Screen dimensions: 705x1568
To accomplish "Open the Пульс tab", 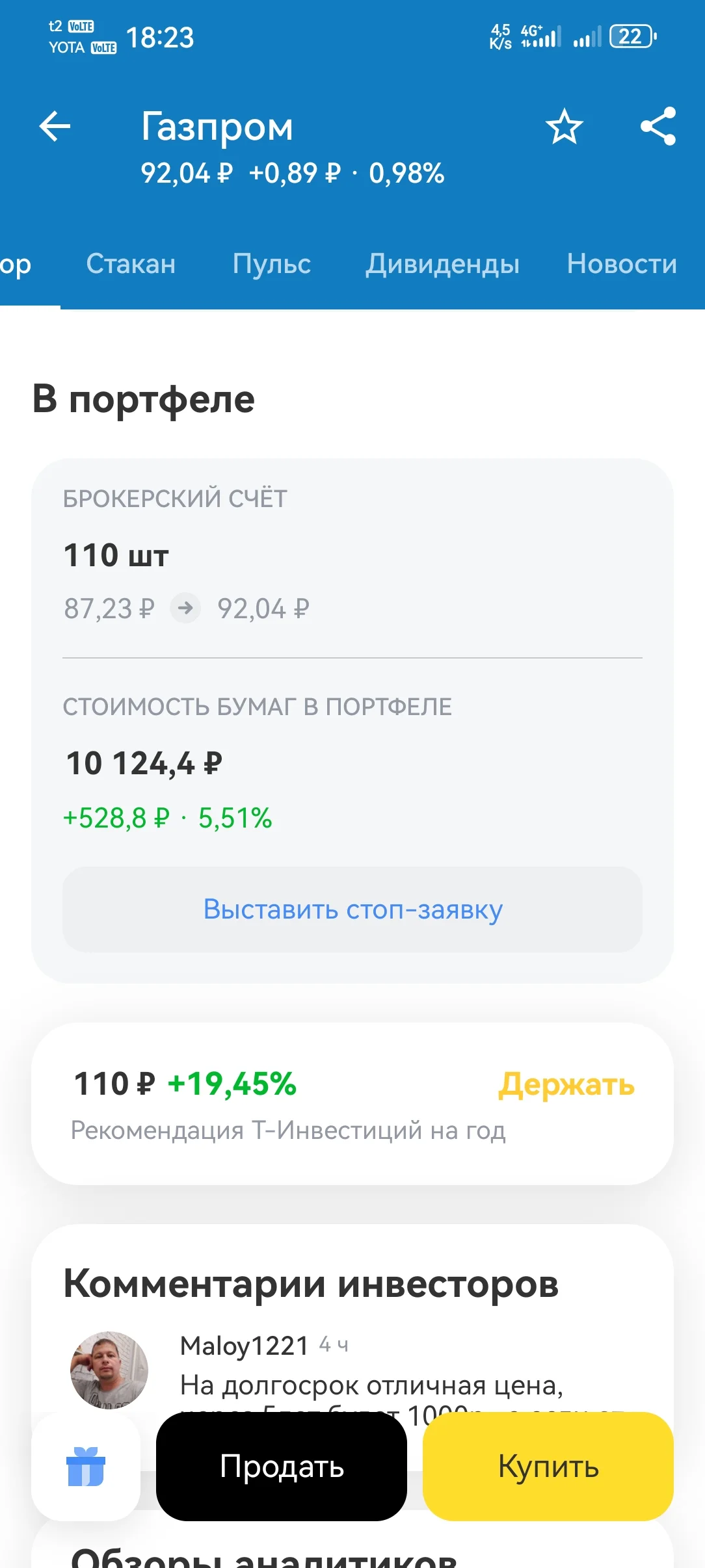I will click(272, 264).
